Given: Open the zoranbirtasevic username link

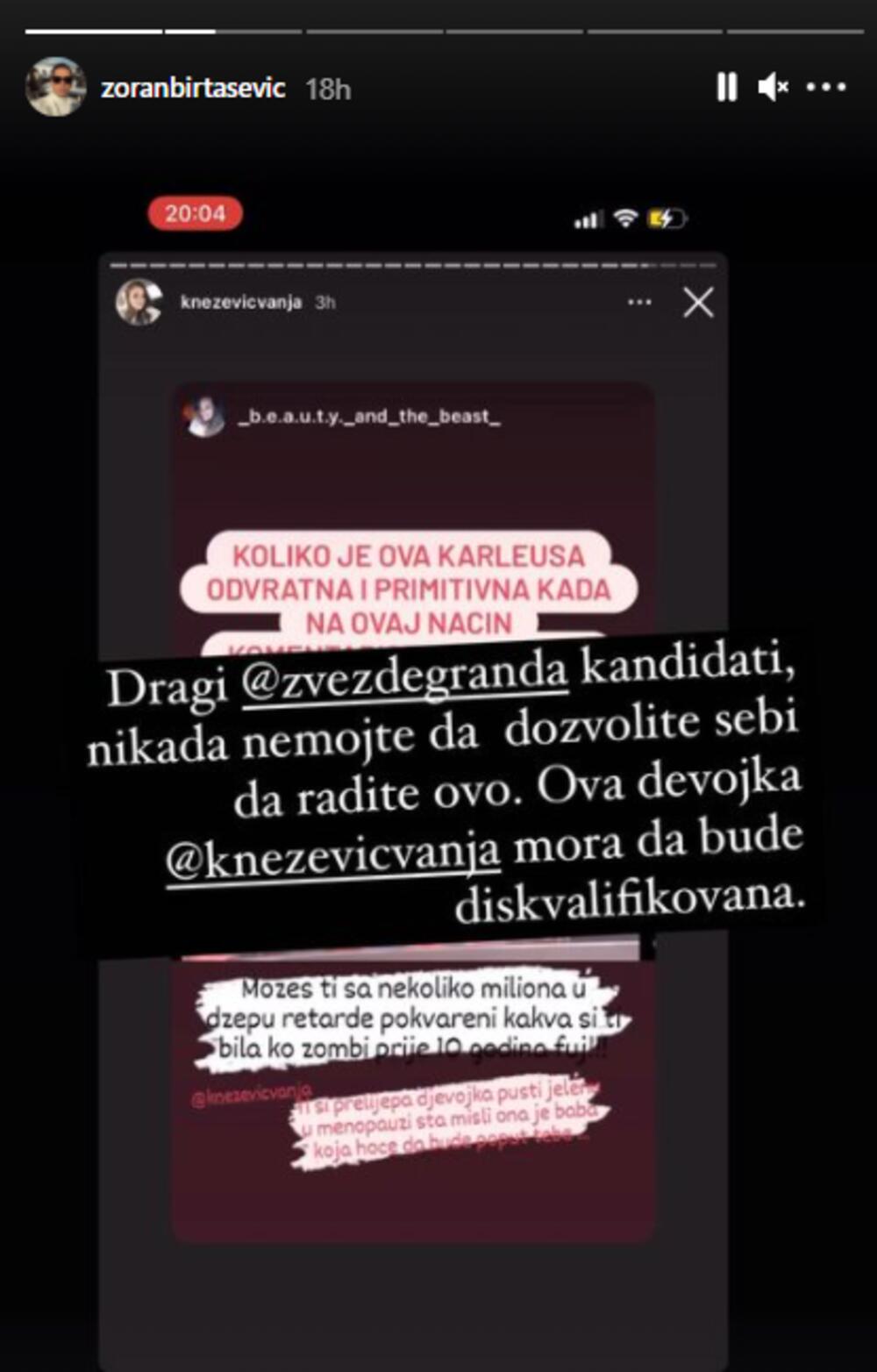Looking at the screenshot, I should coord(193,88).
